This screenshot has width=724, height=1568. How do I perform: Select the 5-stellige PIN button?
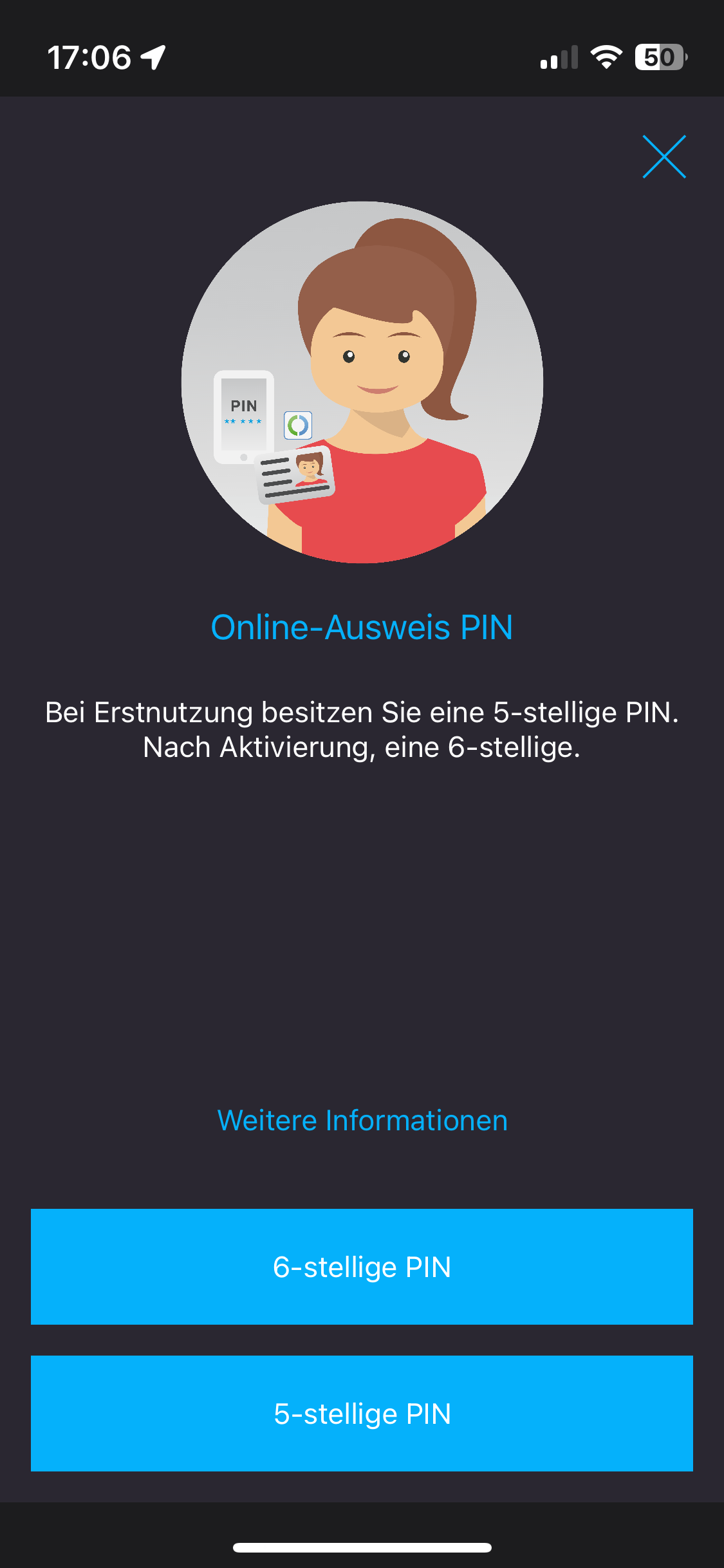pos(362,1414)
